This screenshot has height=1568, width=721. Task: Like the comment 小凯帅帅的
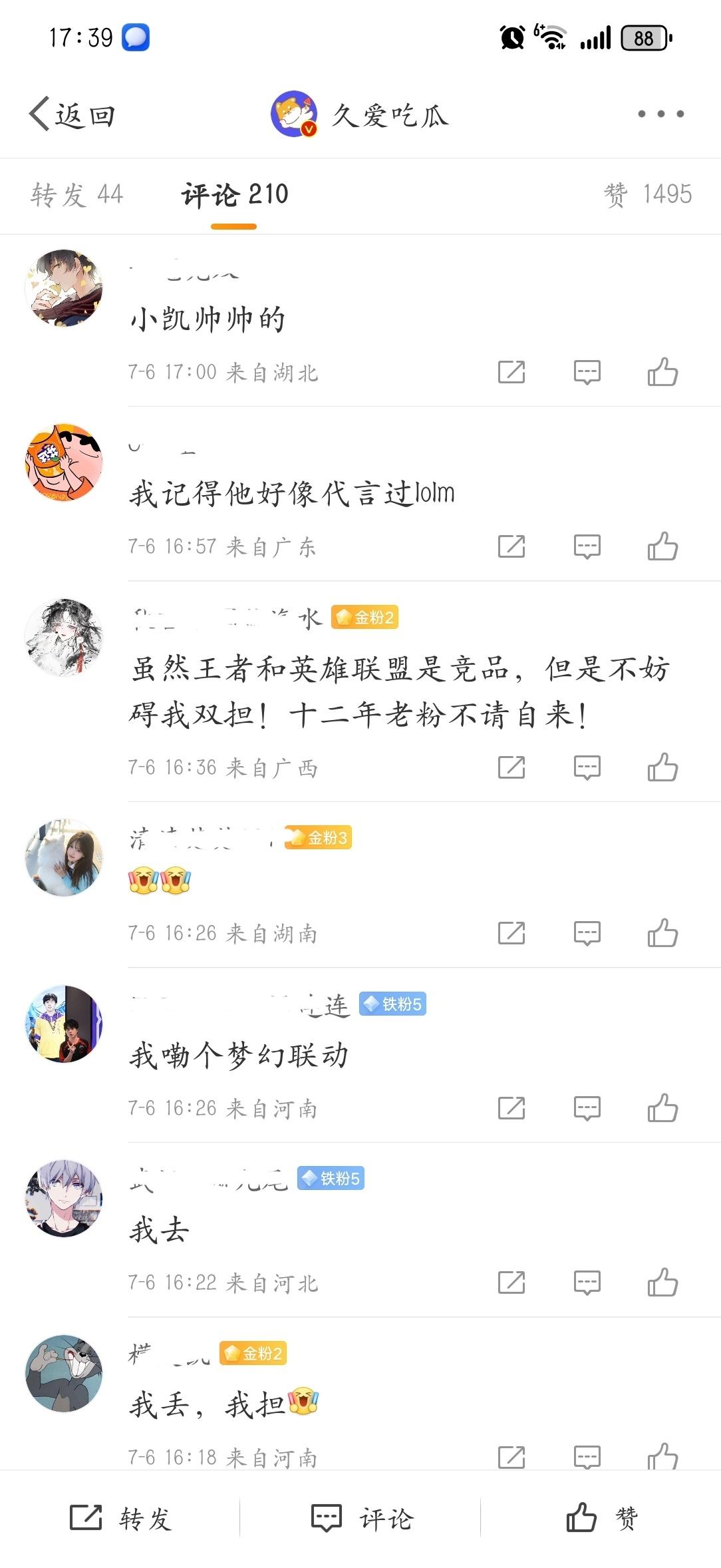click(662, 371)
